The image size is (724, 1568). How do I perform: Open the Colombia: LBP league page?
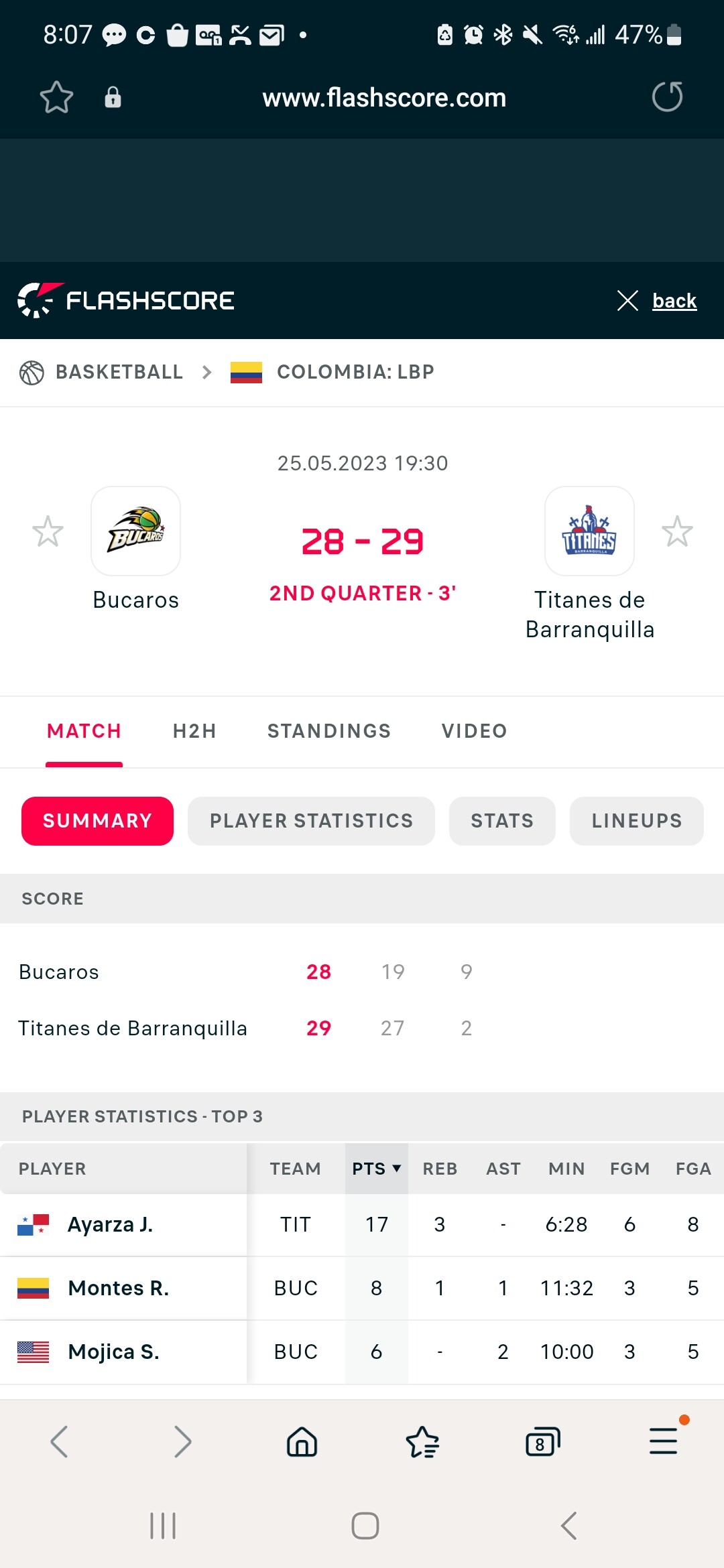click(x=355, y=372)
